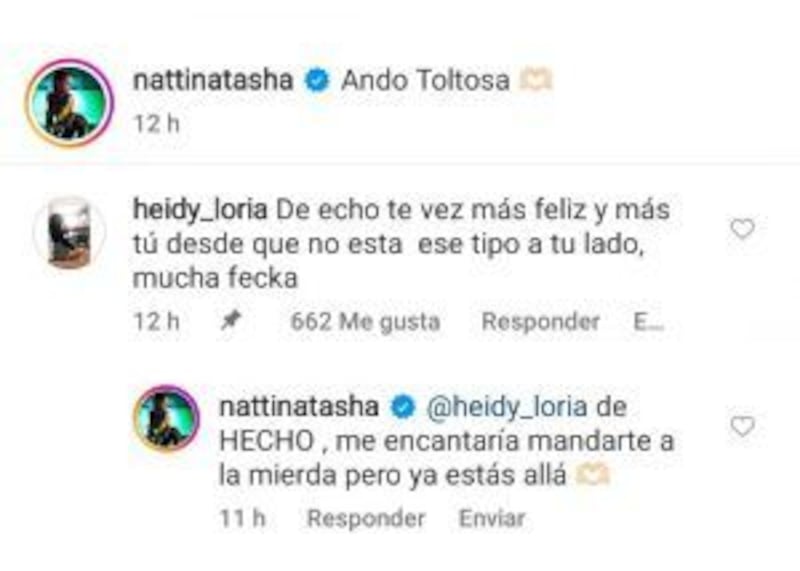
Task: Open the @heidy_loria mention link
Action: [507, 407]
